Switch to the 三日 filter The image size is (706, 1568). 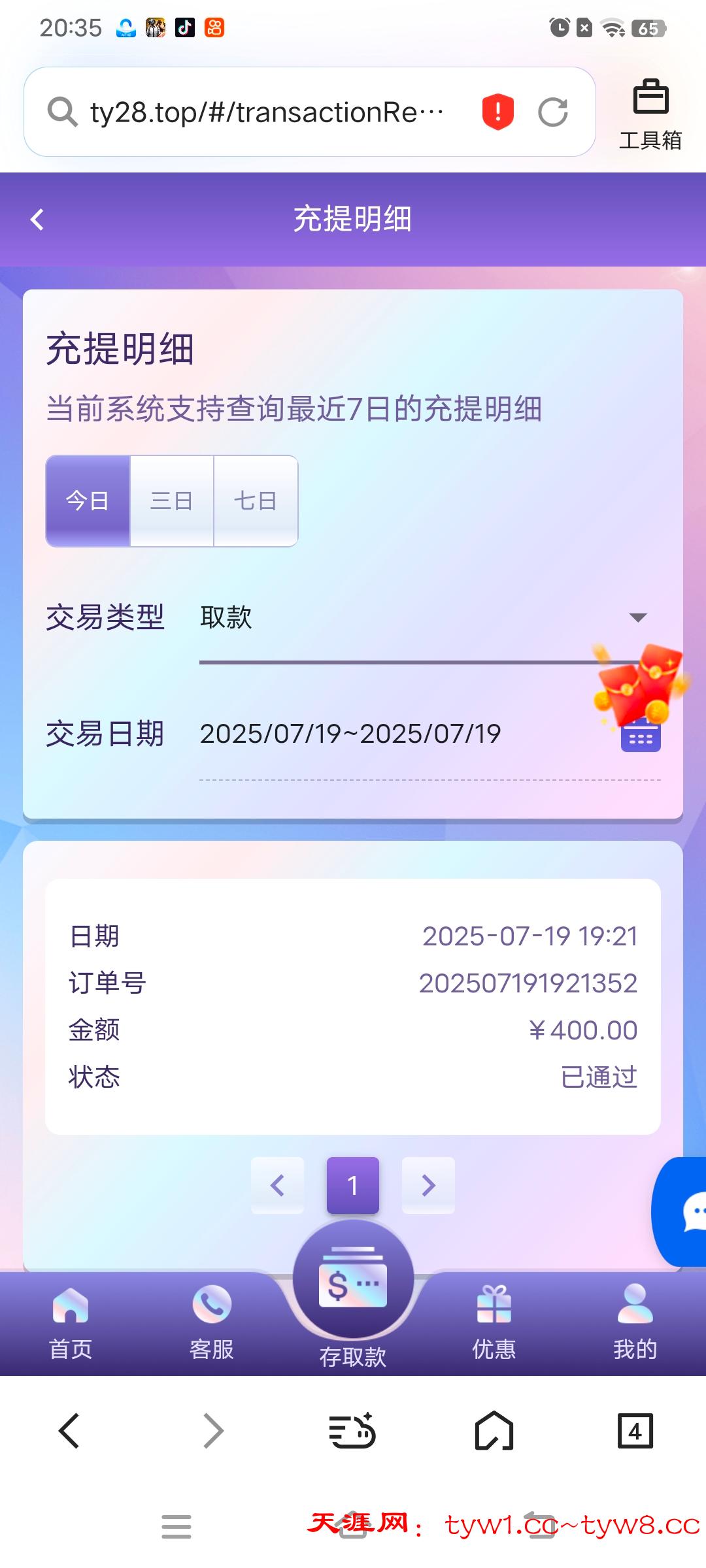pos(172,501)
